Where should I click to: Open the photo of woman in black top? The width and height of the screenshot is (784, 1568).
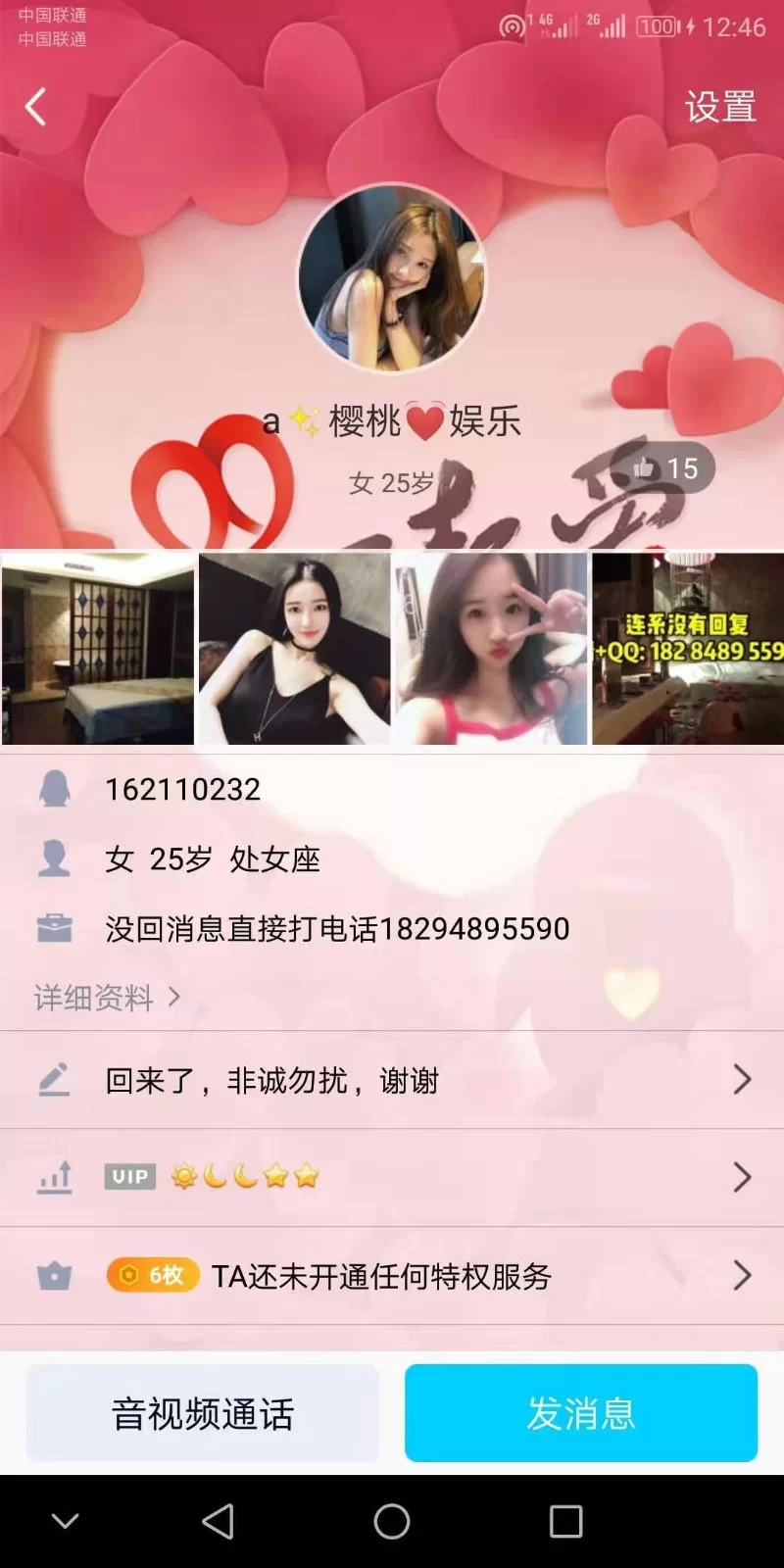[x=294, y=648]
